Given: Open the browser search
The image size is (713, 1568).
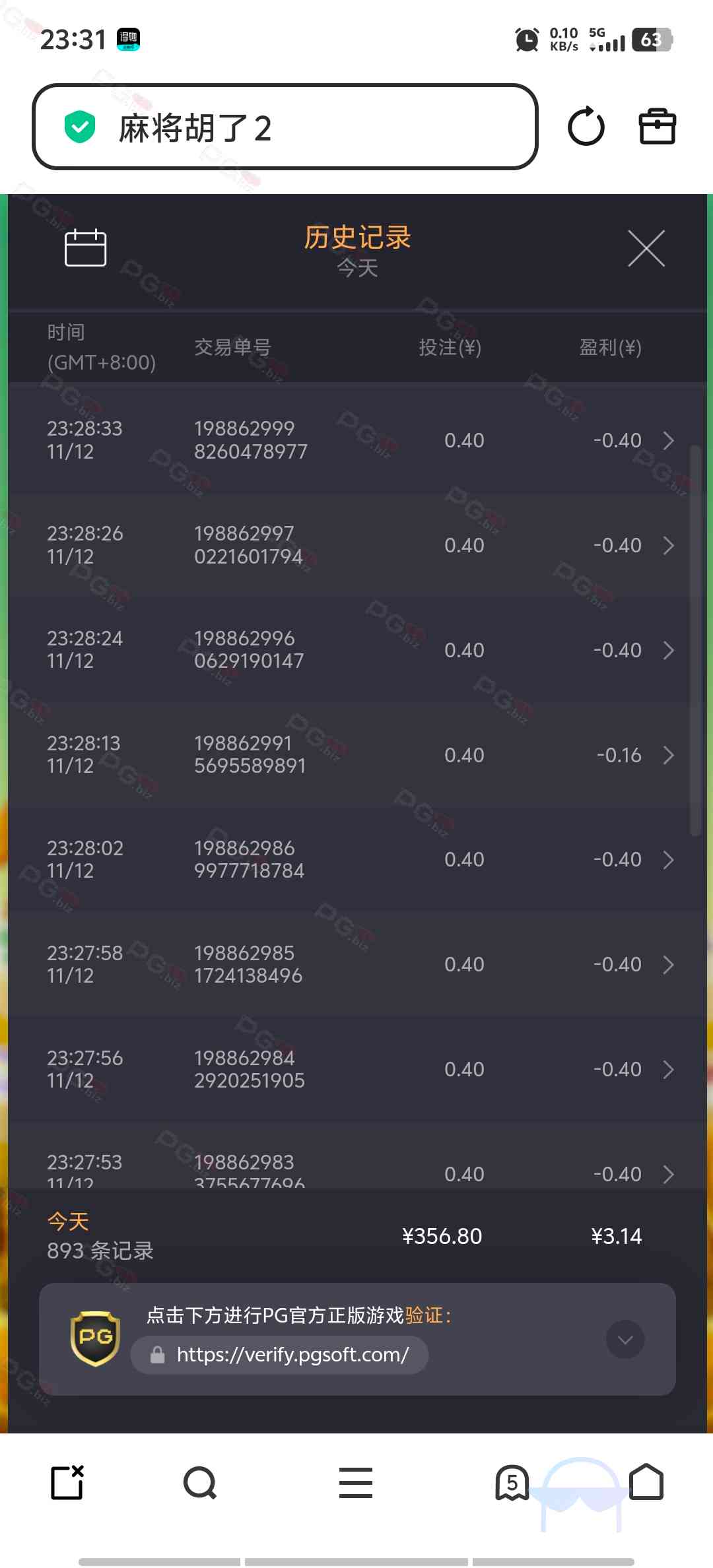Looking at the screenshot, I should pyautogui.click(x=200, y=1483).
